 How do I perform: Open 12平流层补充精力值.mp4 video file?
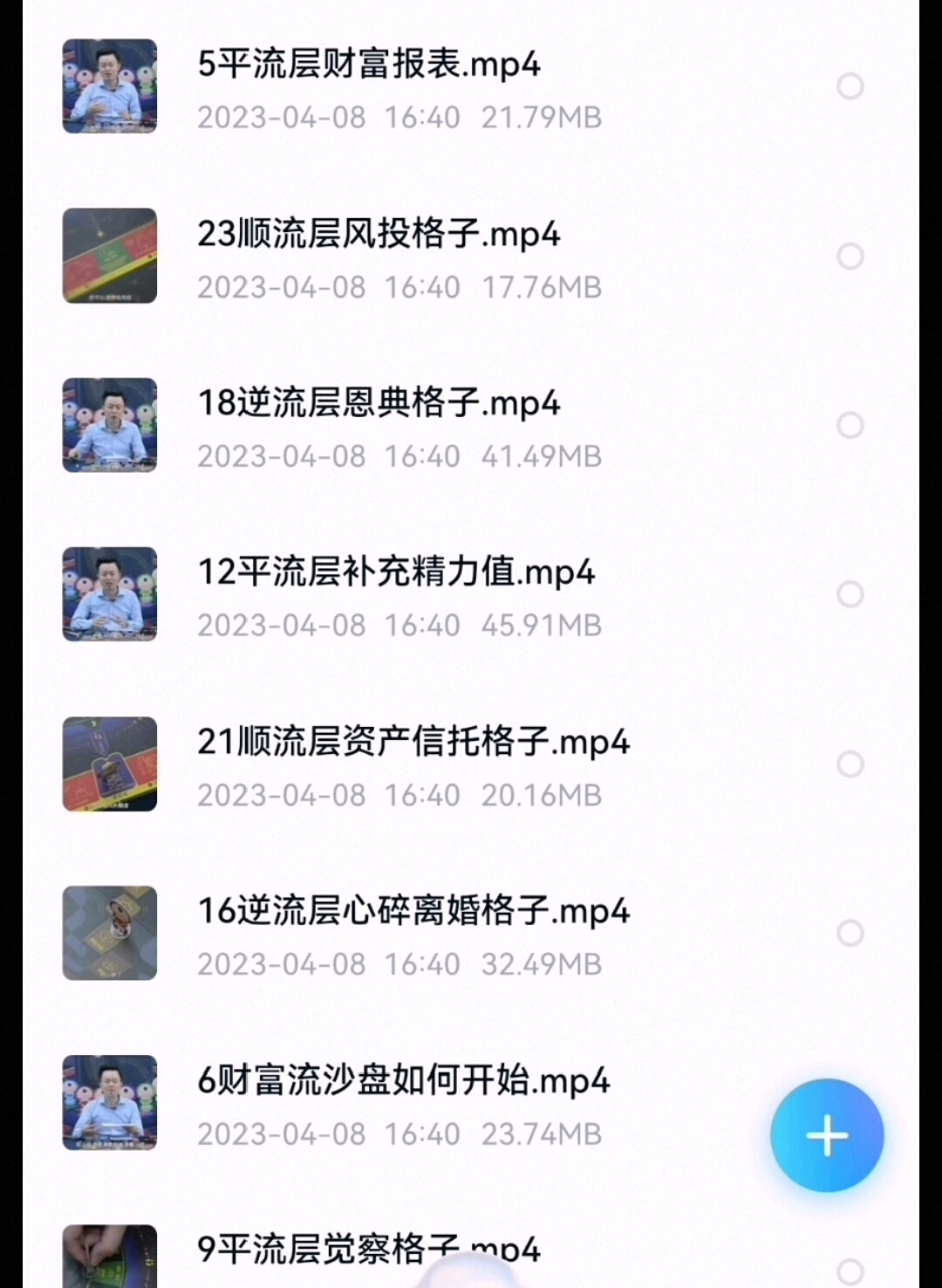coord(396,573)
